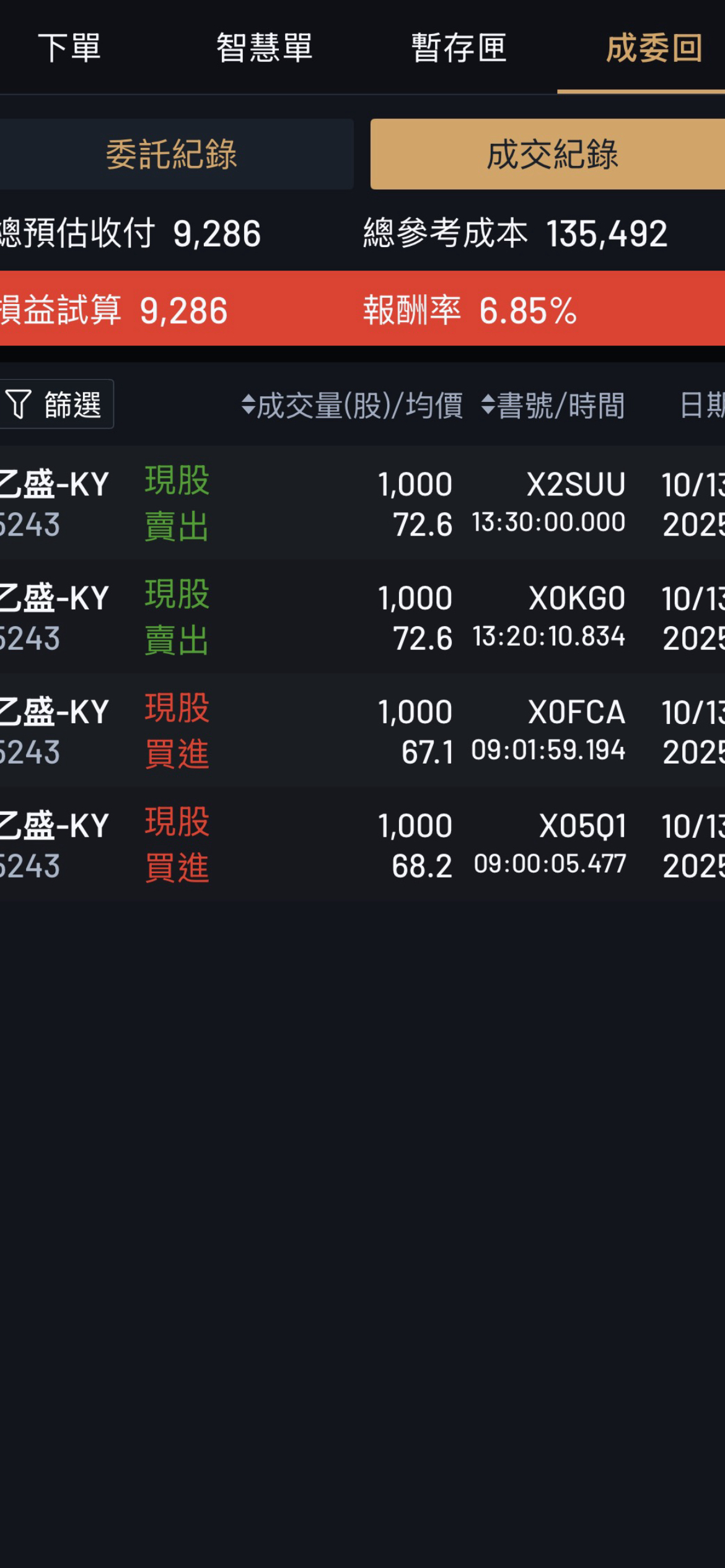This screenshot has height=1568, width=725.
Task: Show 委託紀錄 order records
Action: pyautogui.click(x=172, y=154)
